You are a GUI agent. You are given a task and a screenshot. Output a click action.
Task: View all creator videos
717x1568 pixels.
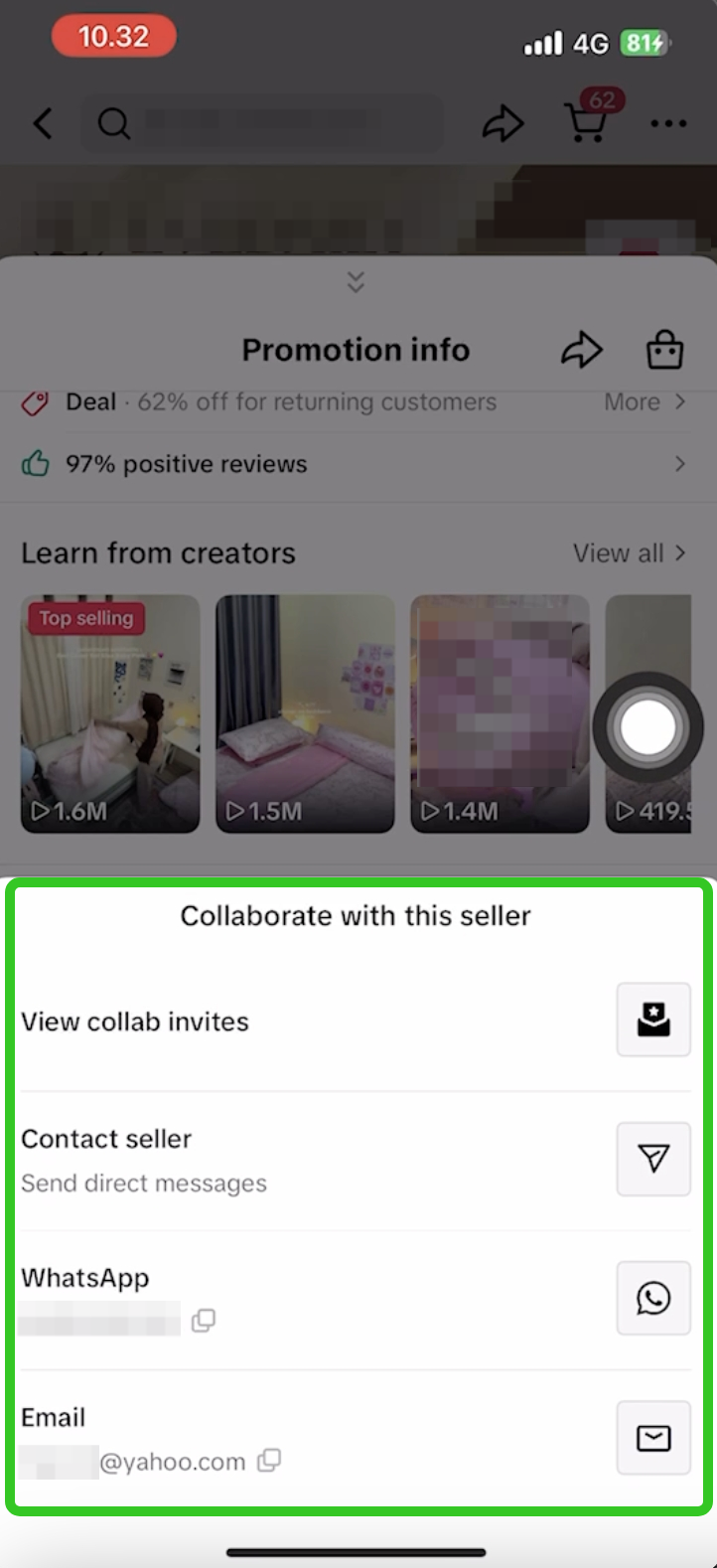coord(629,553)
